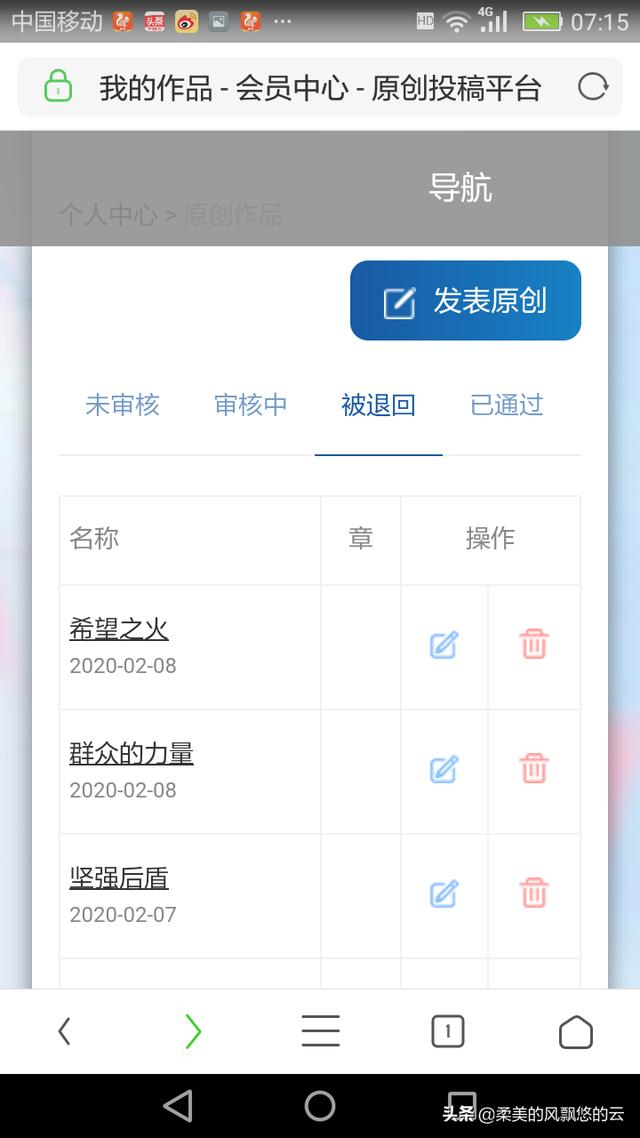640x1138 pixels.
Task: Open the browser tab switcher
Action: point(448,1031)
